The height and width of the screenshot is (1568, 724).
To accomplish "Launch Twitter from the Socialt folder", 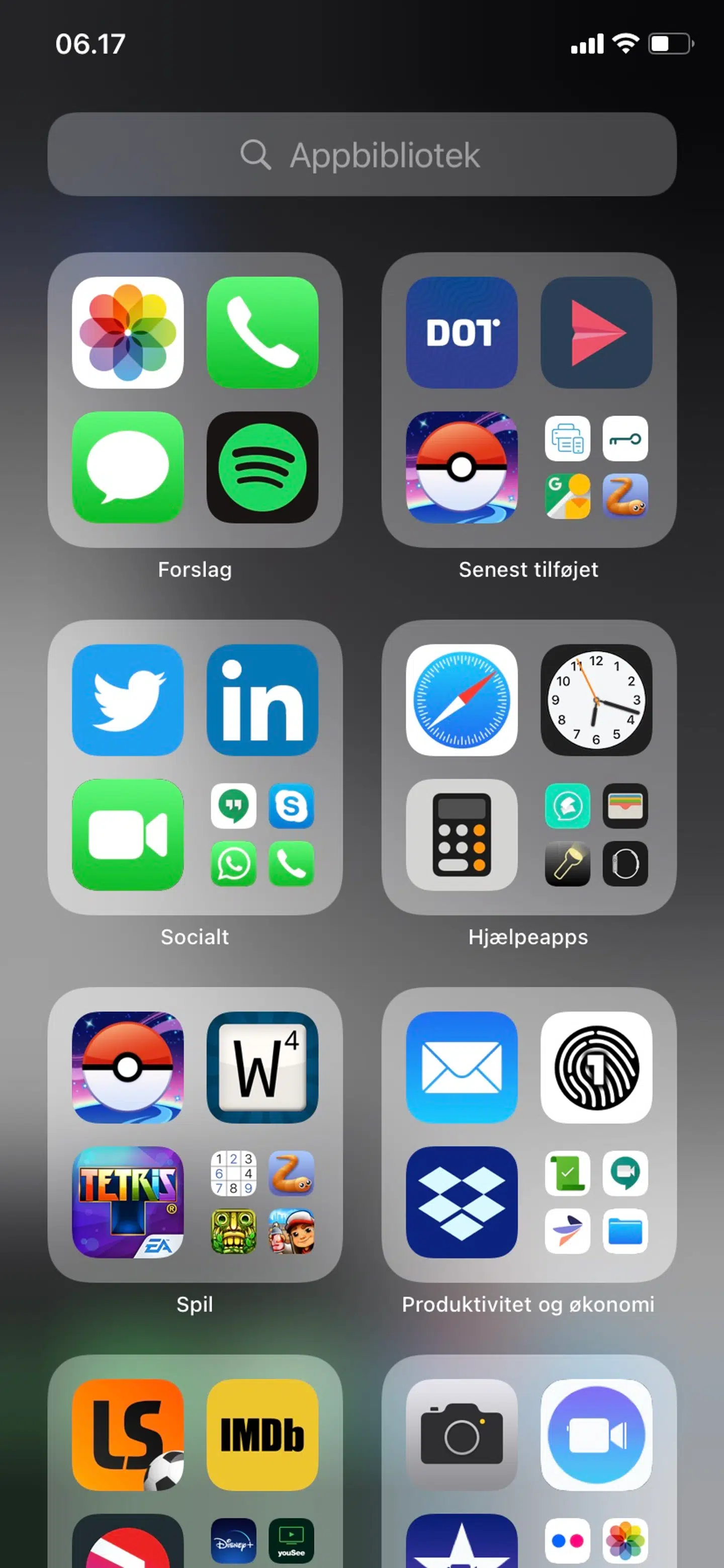I will coord(128,700).
